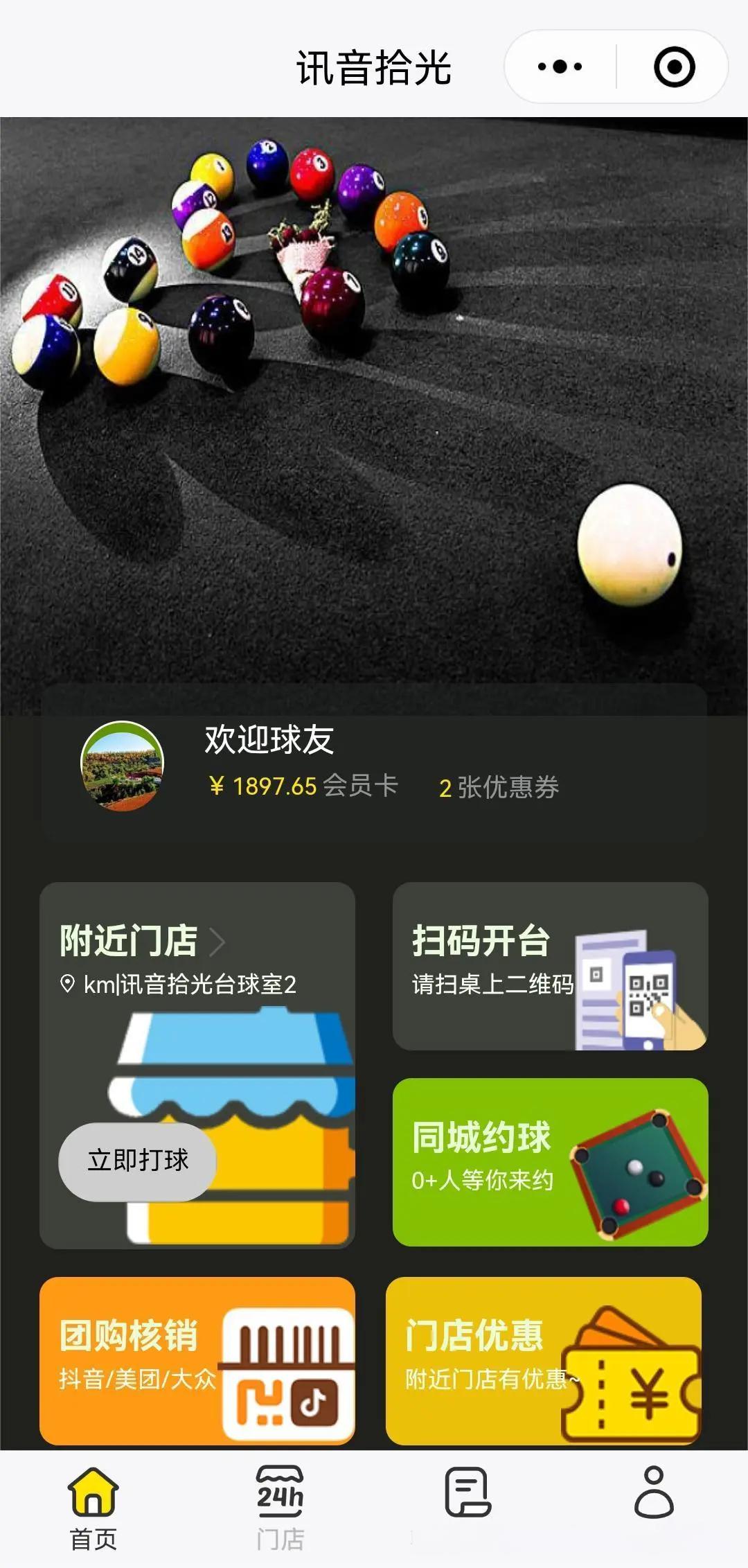Open the 2 张优惠券 coupons
Image resolution: width=748 pixels, height=1568 pixels.
pos(499,787)
